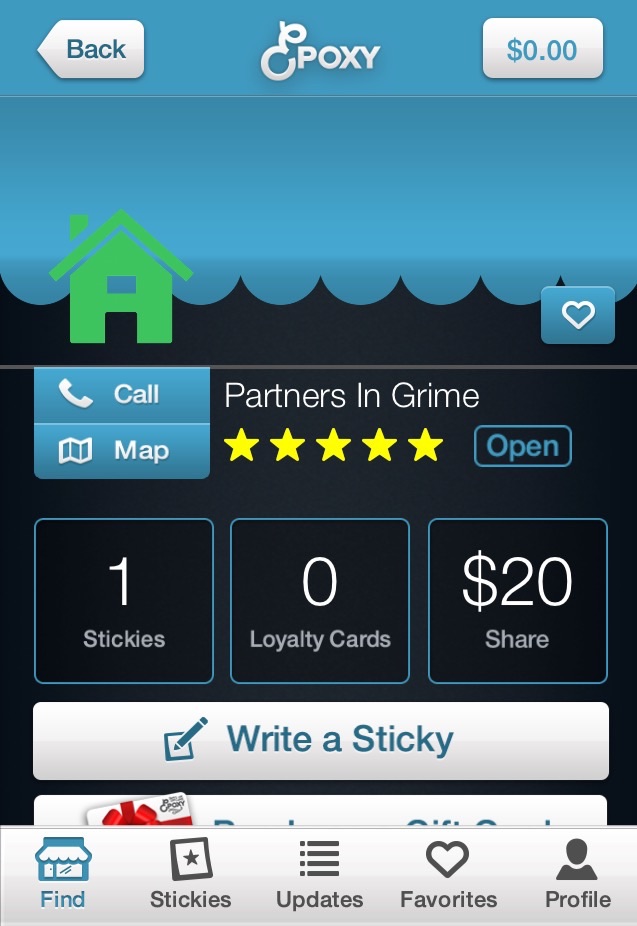Favorite this business with the heart icon

tap(577, 315)
